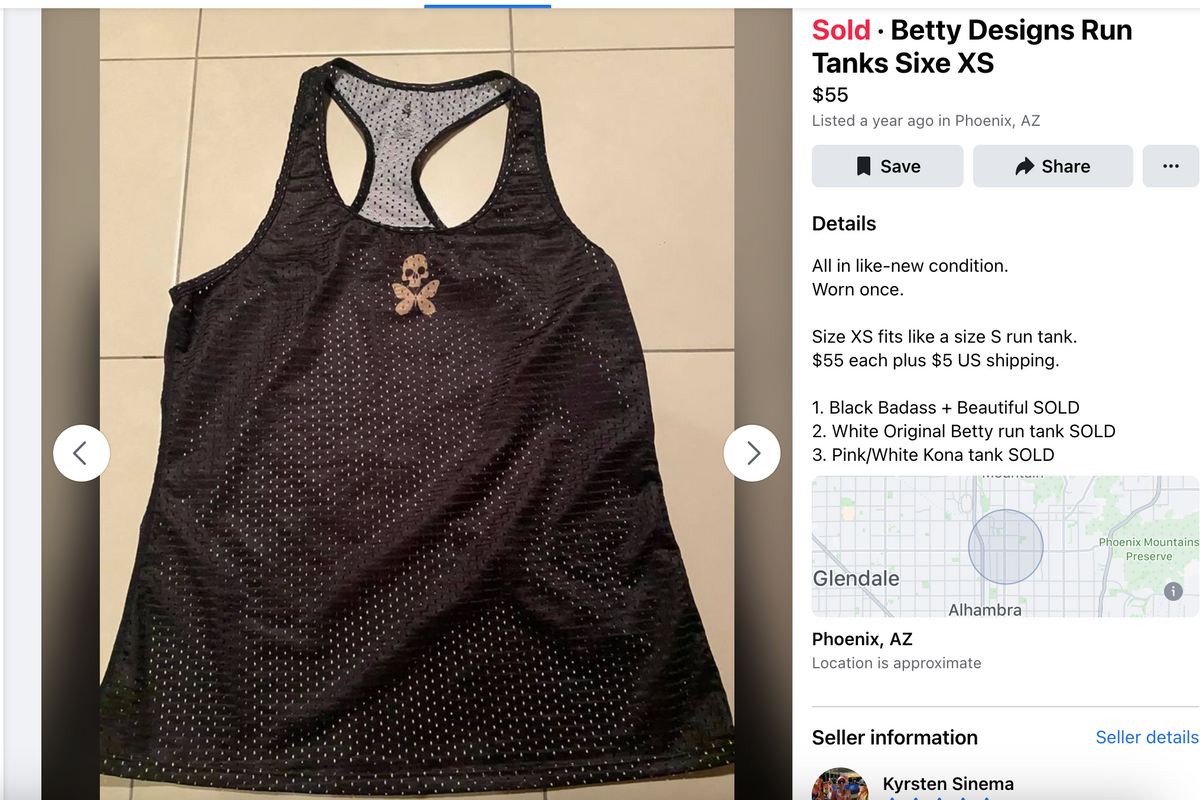Open the three-dot more options menu

1170,166
